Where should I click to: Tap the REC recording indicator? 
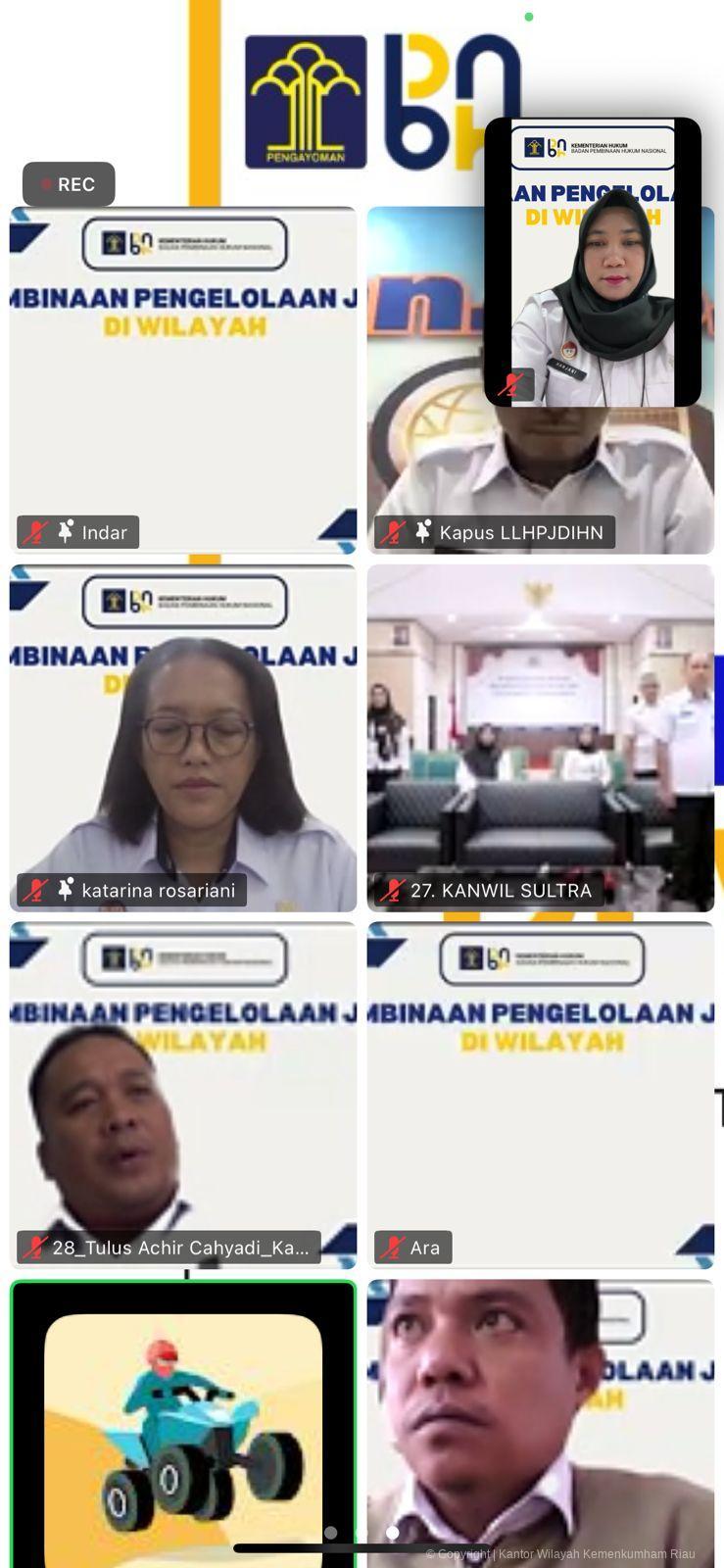coord(69,184)
